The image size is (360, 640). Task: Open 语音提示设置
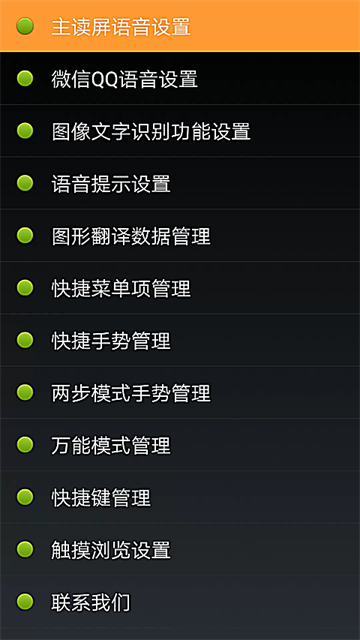pos(180,183)
